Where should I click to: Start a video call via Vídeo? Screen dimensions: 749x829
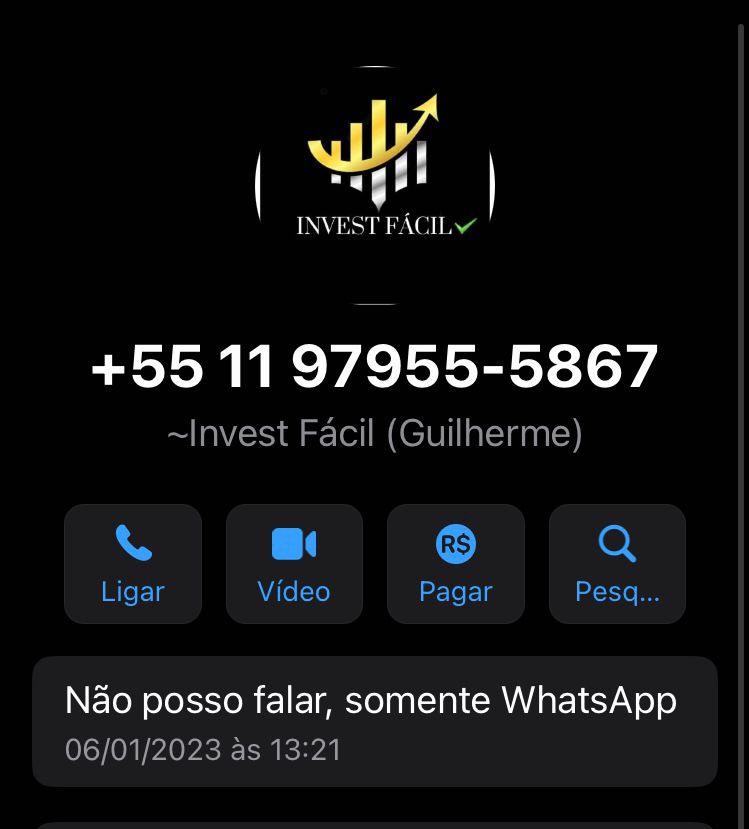(294, 564)
